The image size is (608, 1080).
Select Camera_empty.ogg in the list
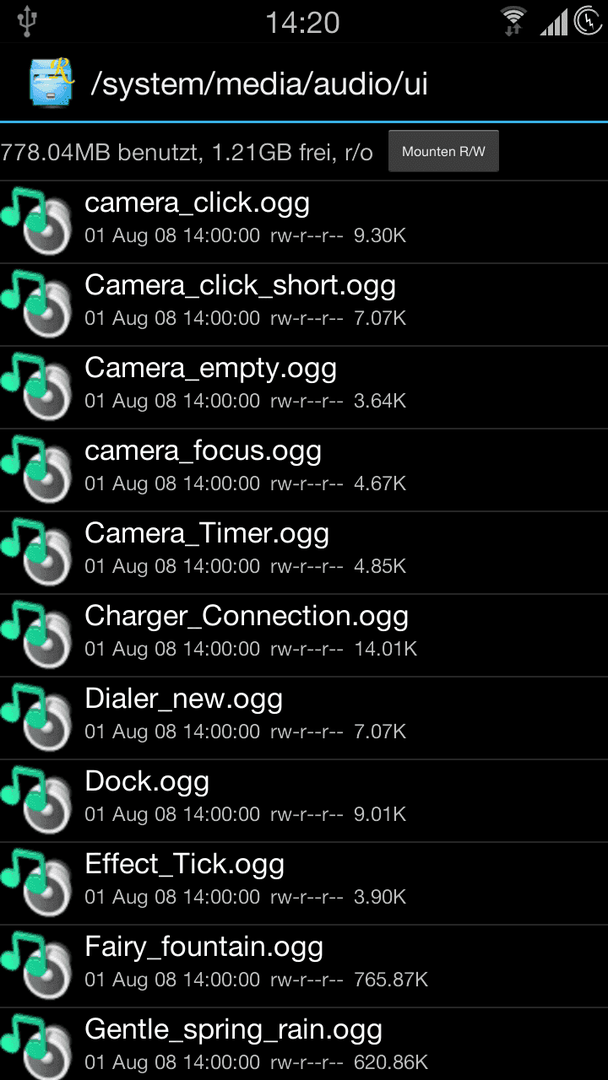(x=304, y=387)
